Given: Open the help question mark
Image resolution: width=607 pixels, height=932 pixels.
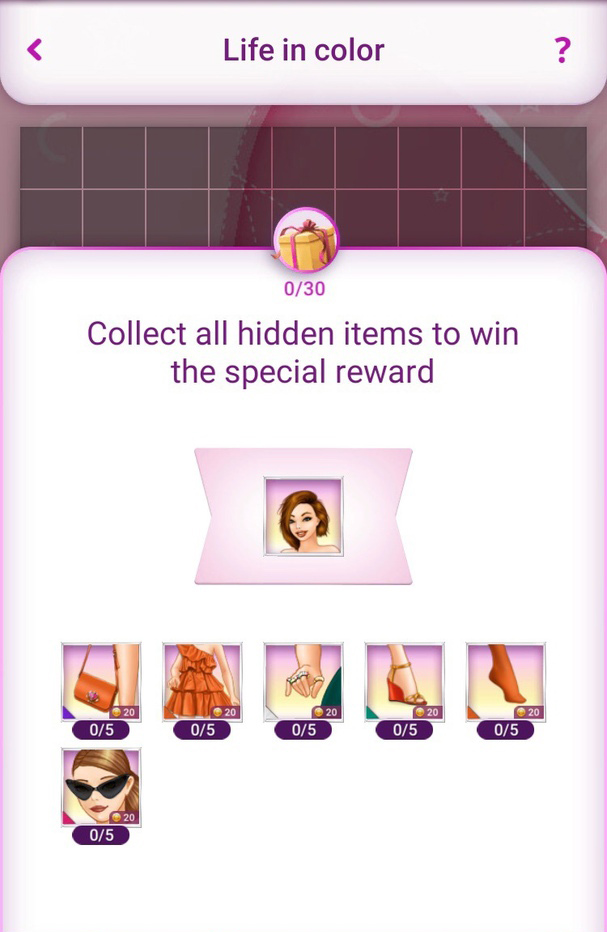Looking at the screenshot, I should point(562,49).
